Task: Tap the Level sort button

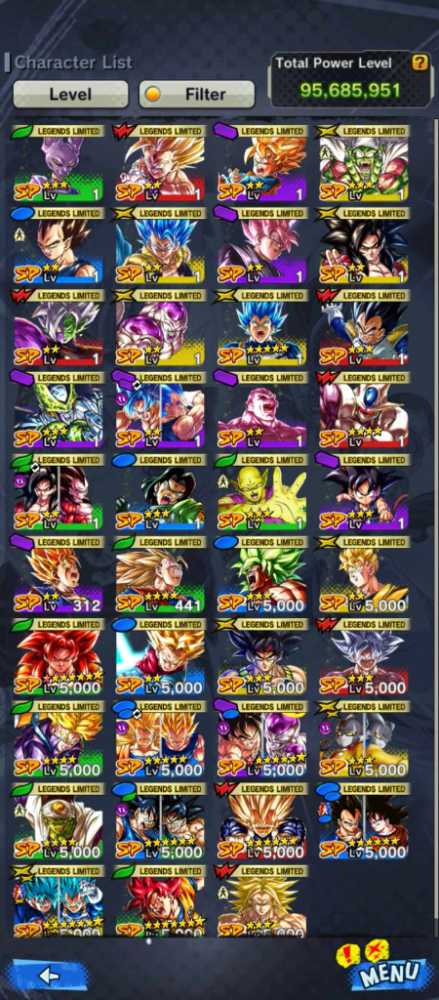Action: point(70,94)
